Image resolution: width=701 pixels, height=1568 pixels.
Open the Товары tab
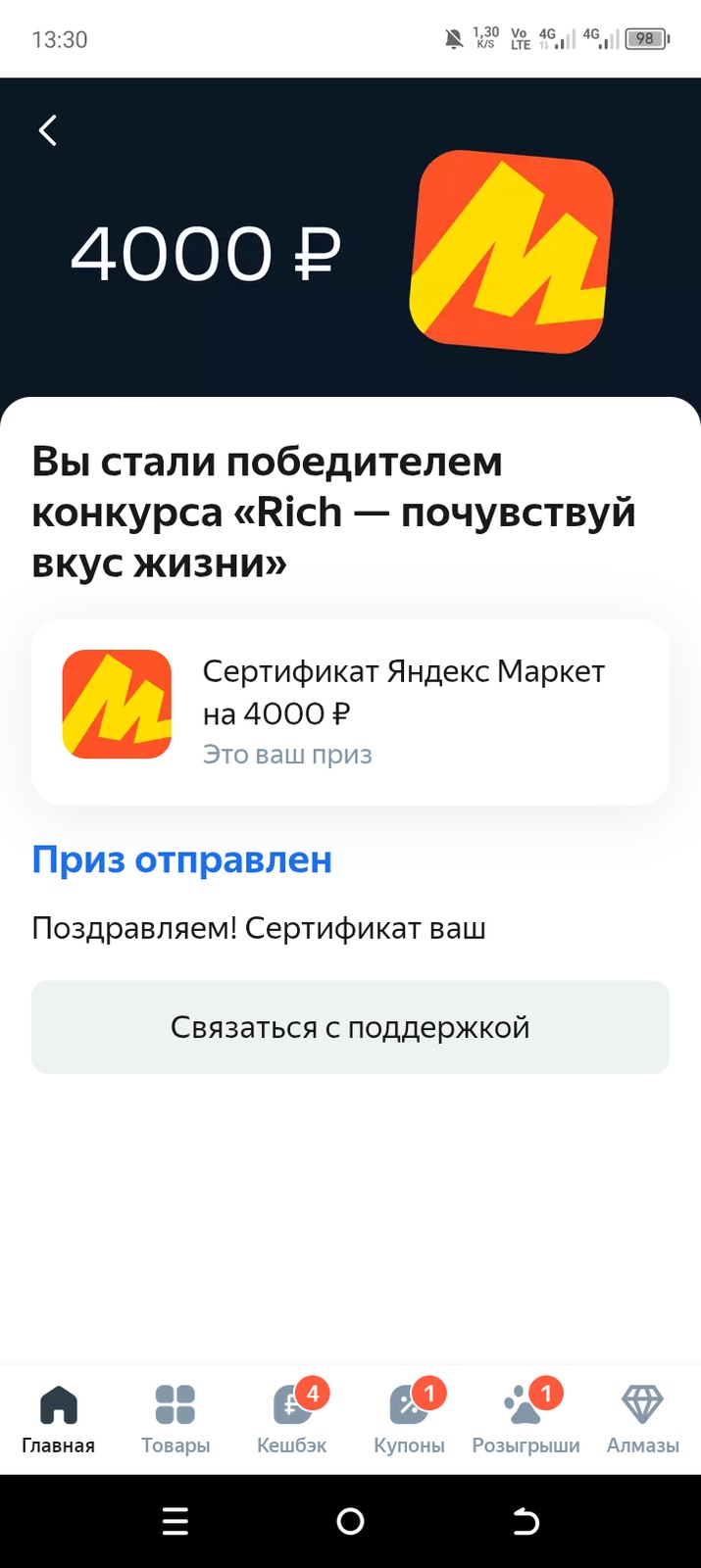click(x=175, y=1418)
